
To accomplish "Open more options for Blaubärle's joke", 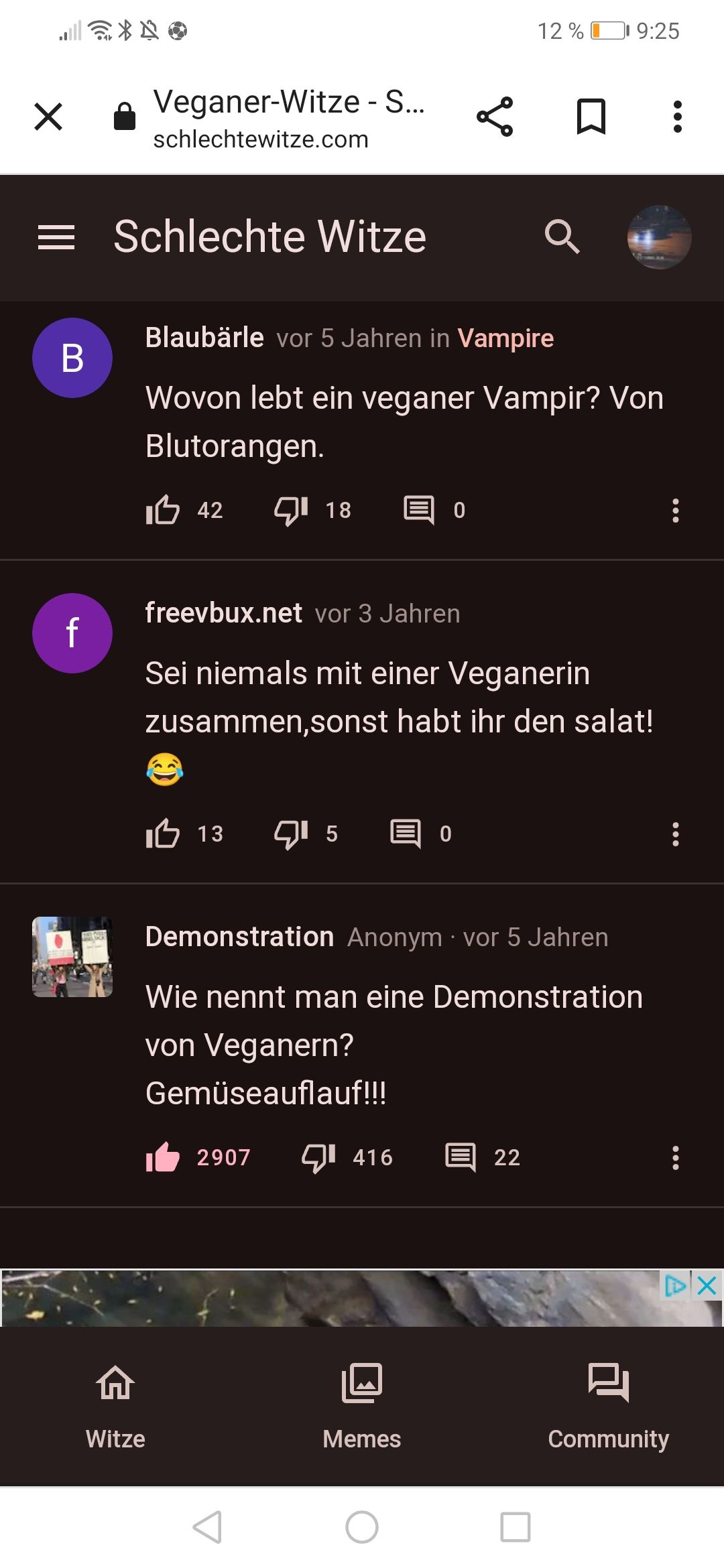I will [675, 510].
